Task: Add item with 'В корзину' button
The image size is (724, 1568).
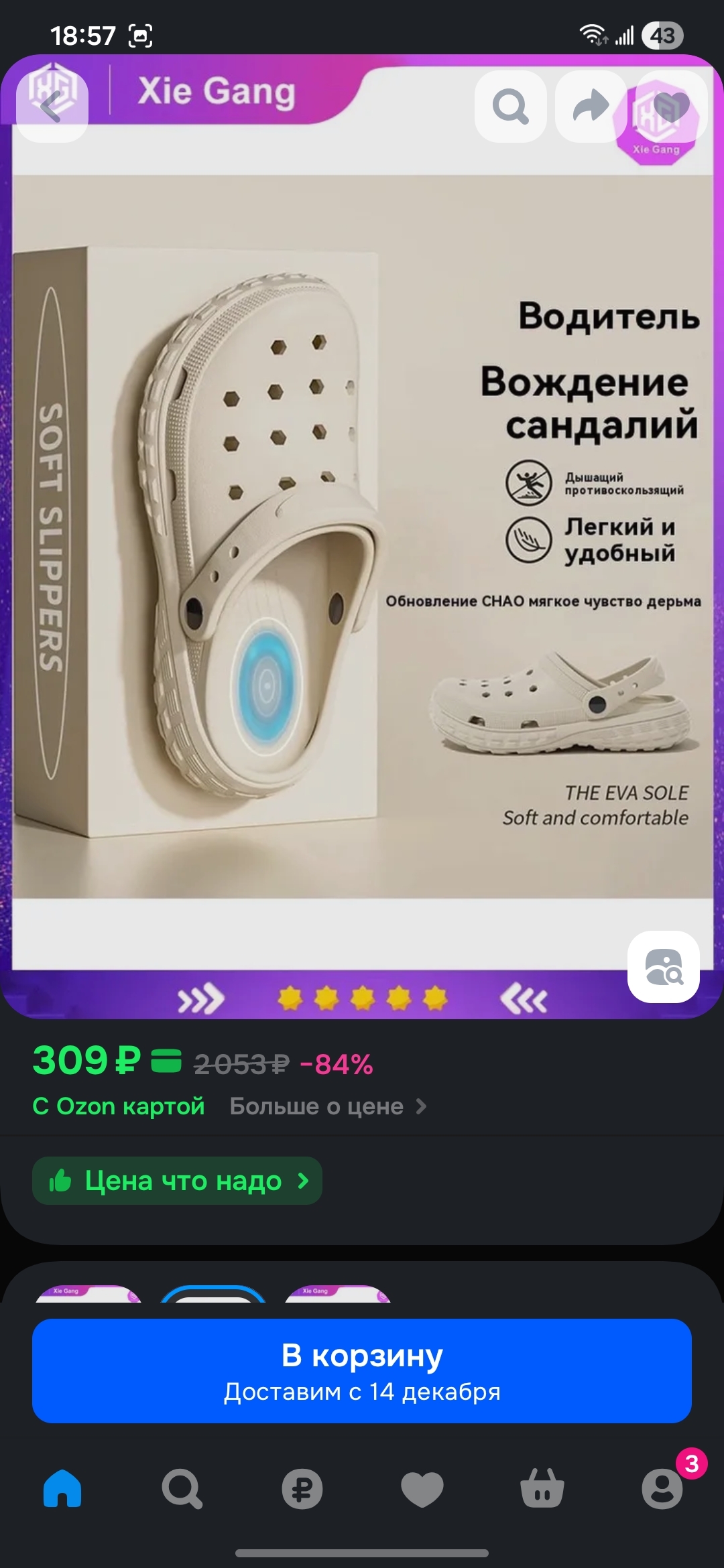Action: tap(362, 1371)
